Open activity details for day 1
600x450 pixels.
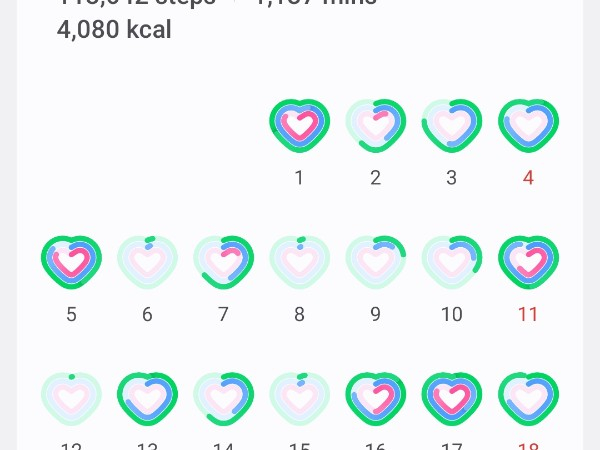click(299, 125)
